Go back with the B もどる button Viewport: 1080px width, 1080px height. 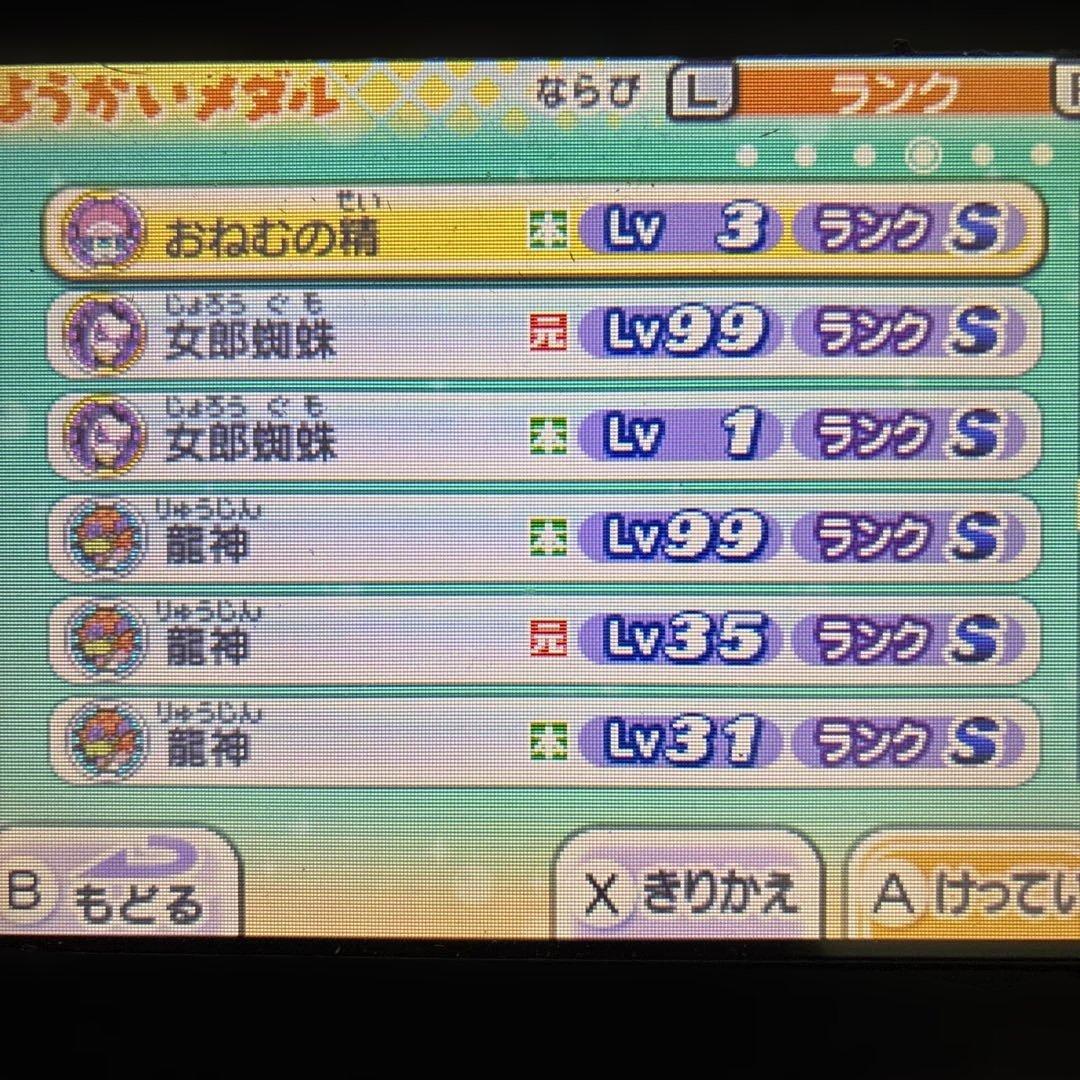tap(117, 885)
